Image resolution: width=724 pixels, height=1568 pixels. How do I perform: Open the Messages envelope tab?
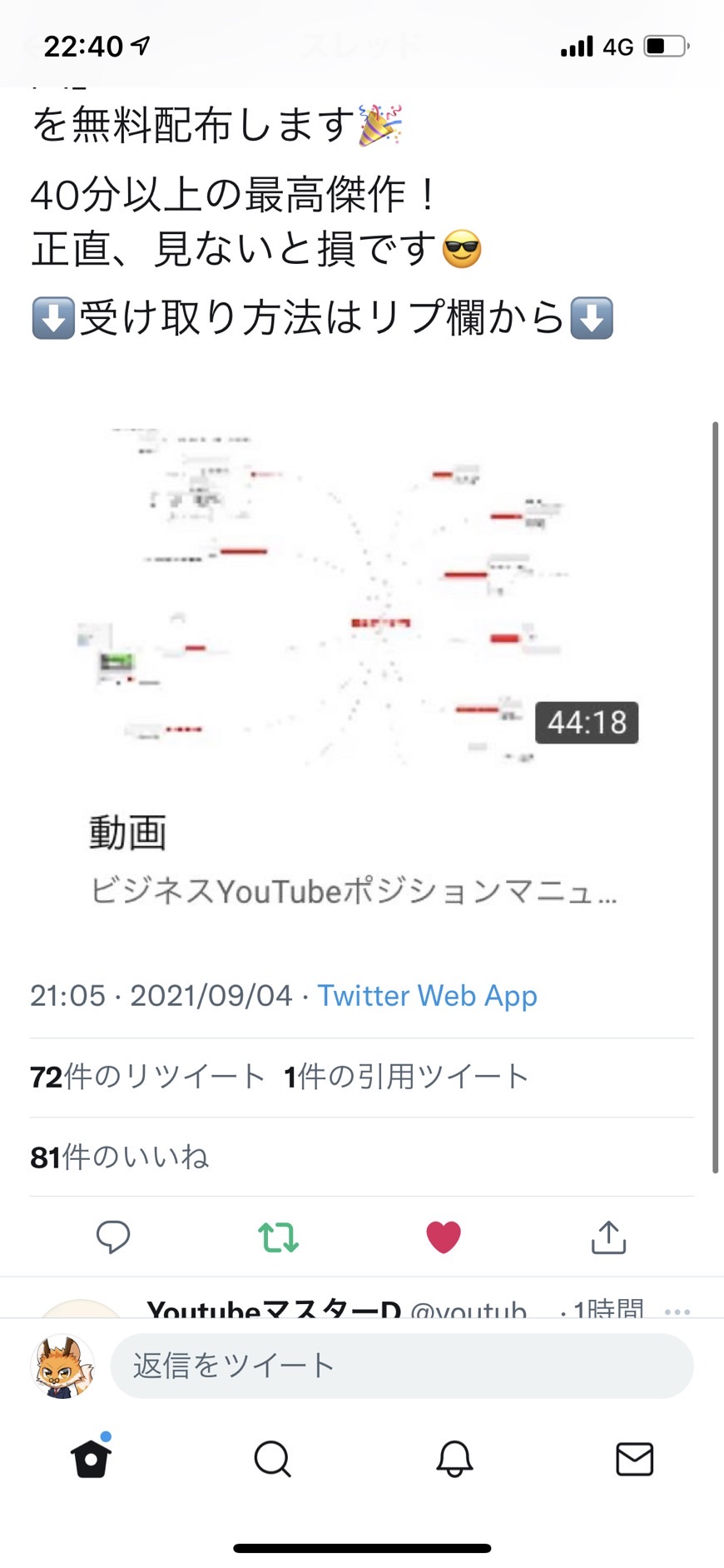[x=634, y=1459]
